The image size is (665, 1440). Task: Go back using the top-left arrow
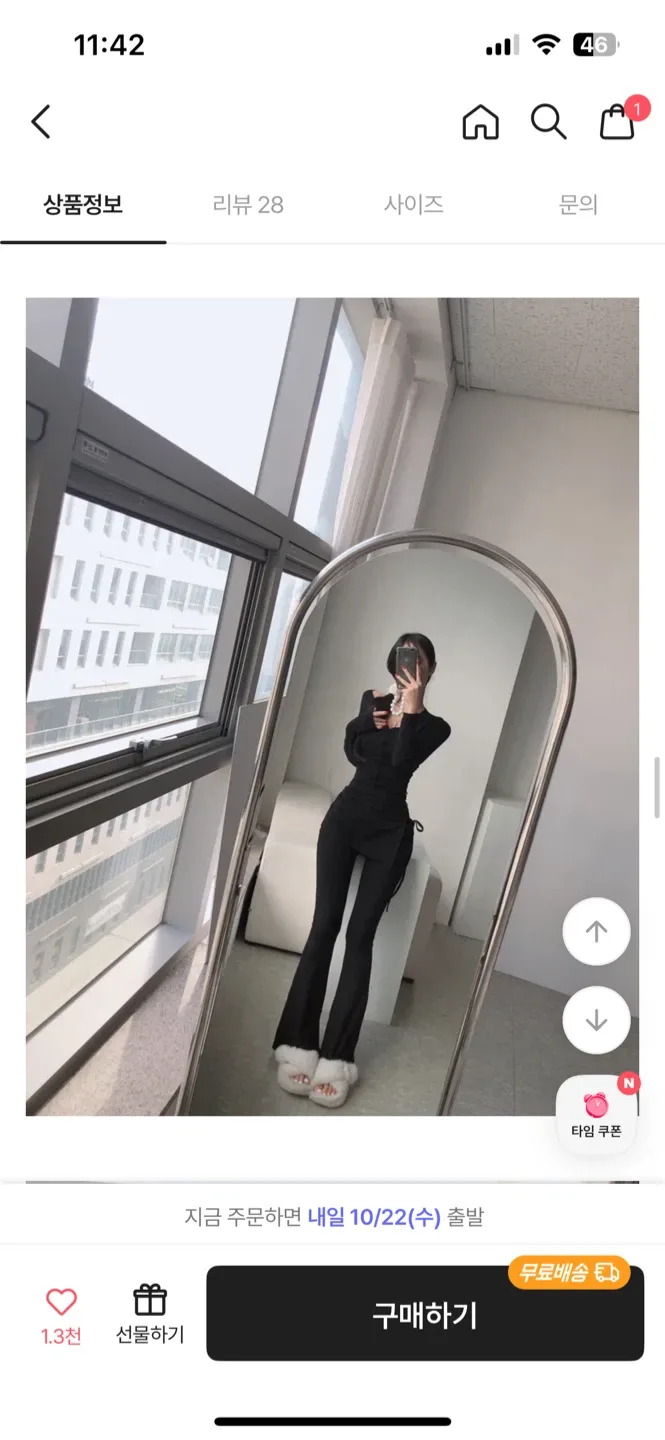click(40, 122)
